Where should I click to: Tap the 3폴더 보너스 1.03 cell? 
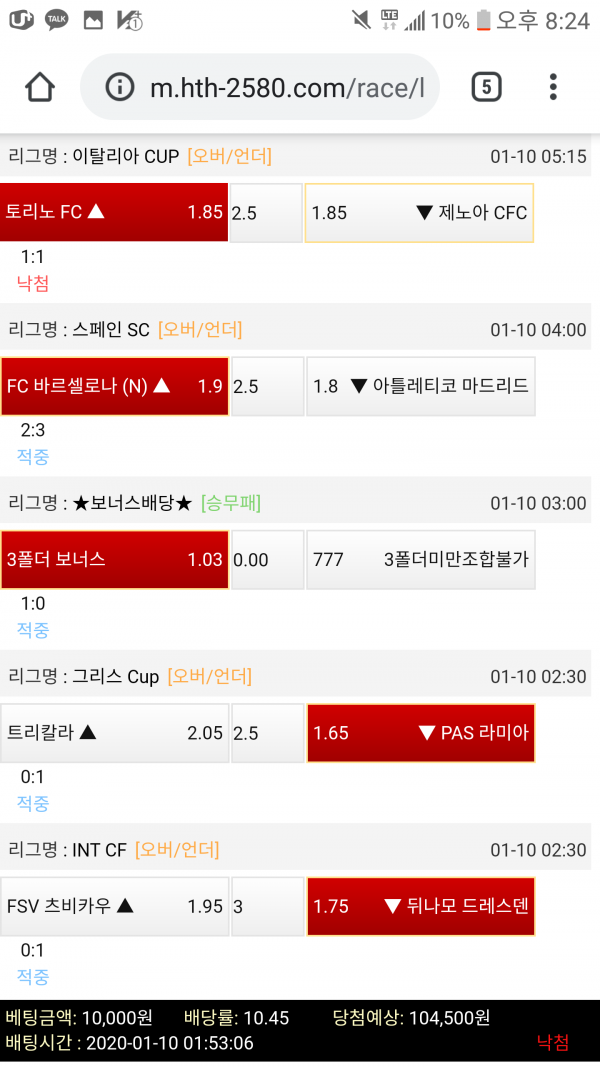114,559
